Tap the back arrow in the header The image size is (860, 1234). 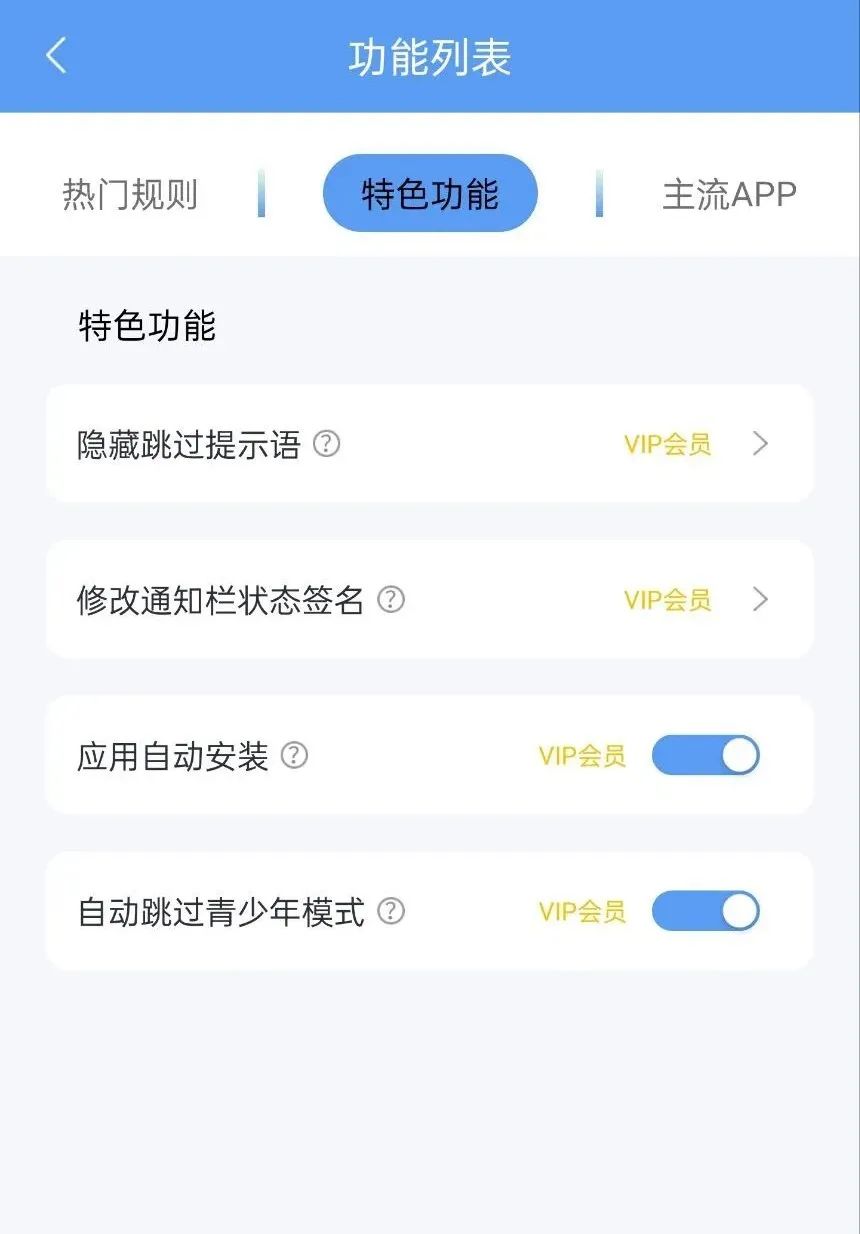pos(55,57)
